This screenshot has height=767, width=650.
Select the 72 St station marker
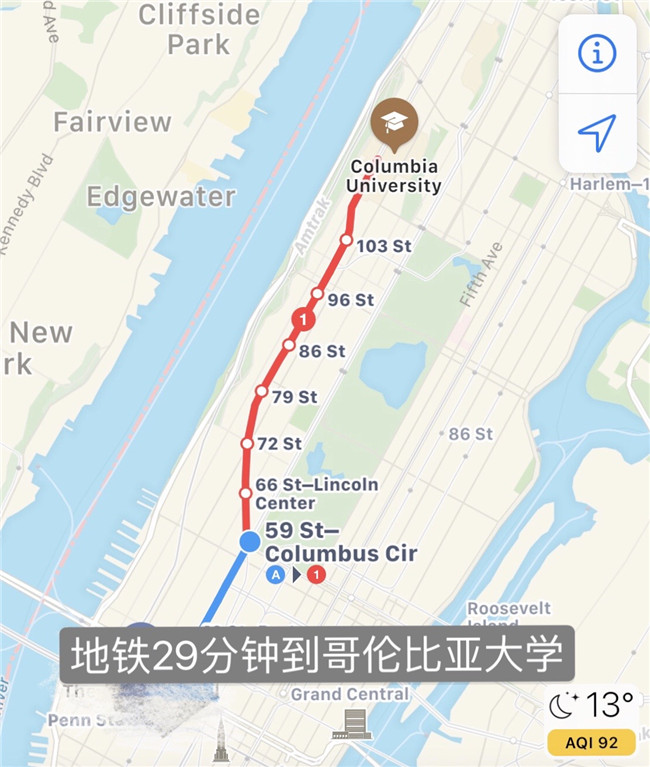coord(246,443)
